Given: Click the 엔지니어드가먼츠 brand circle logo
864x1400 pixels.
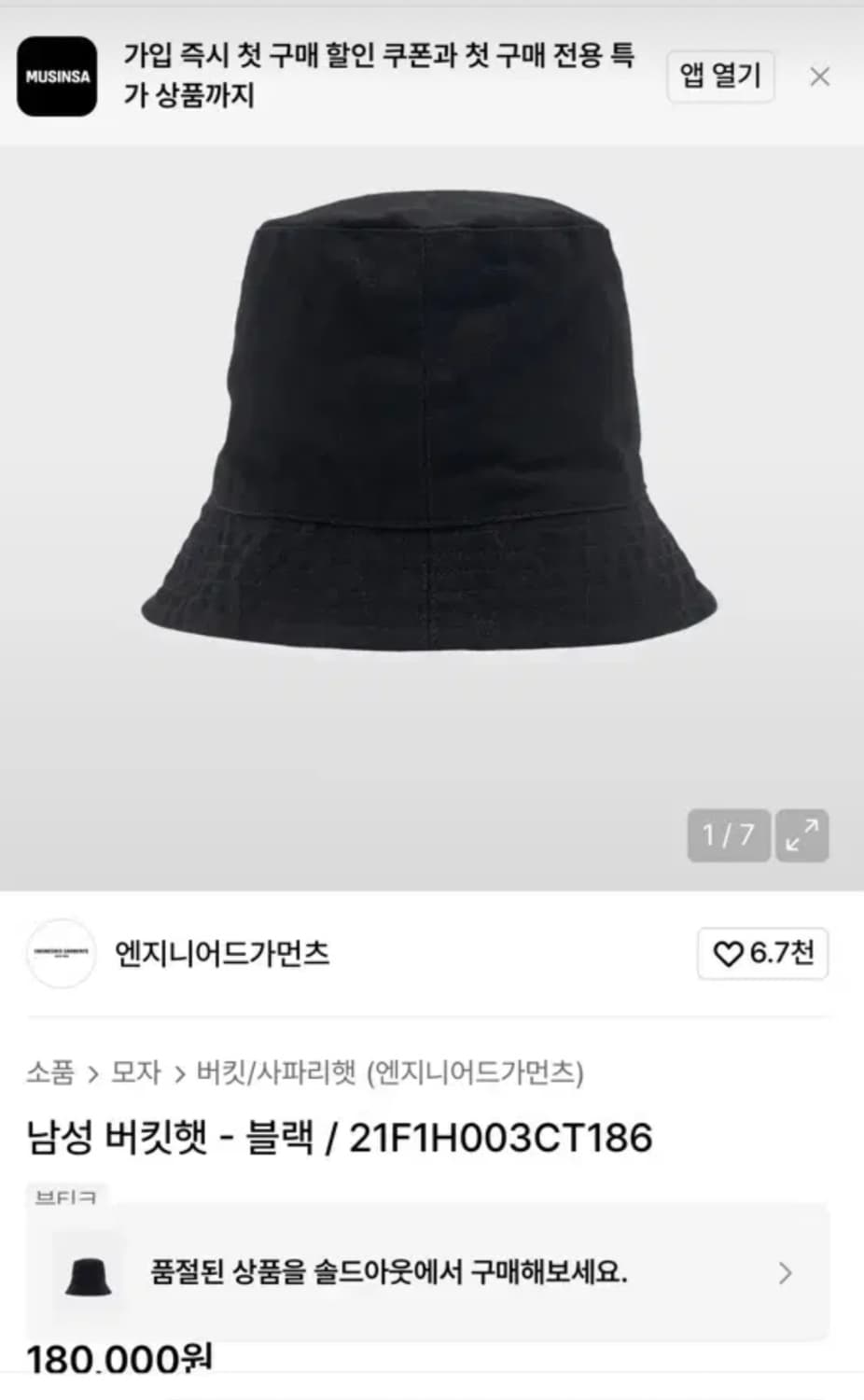Looking at the screenshot, I should click(60, 951).
